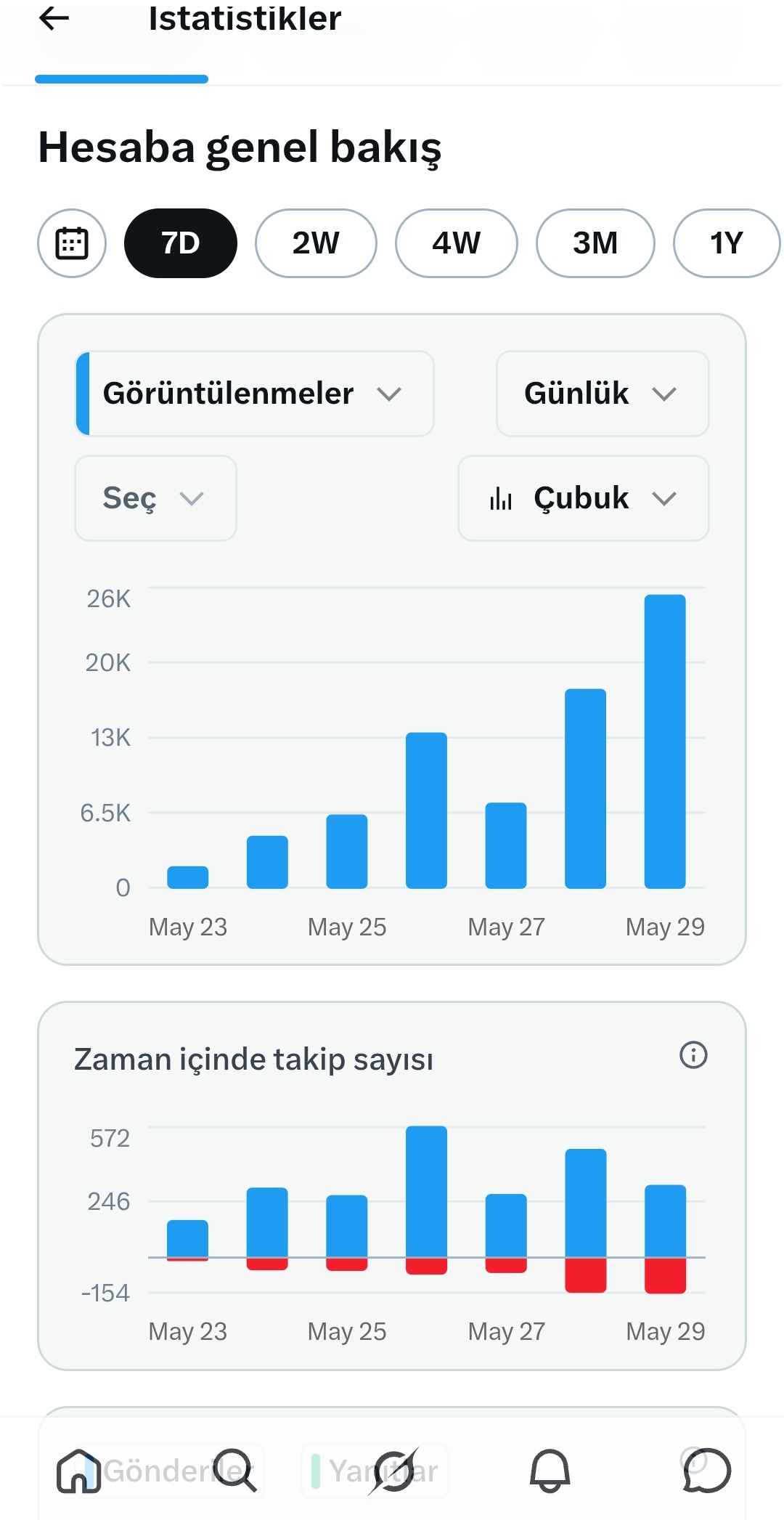Image resolution: width=784 pixels, height=1520 pixels.
Task: Go to the Home tab
Action: click(78, 1471)
